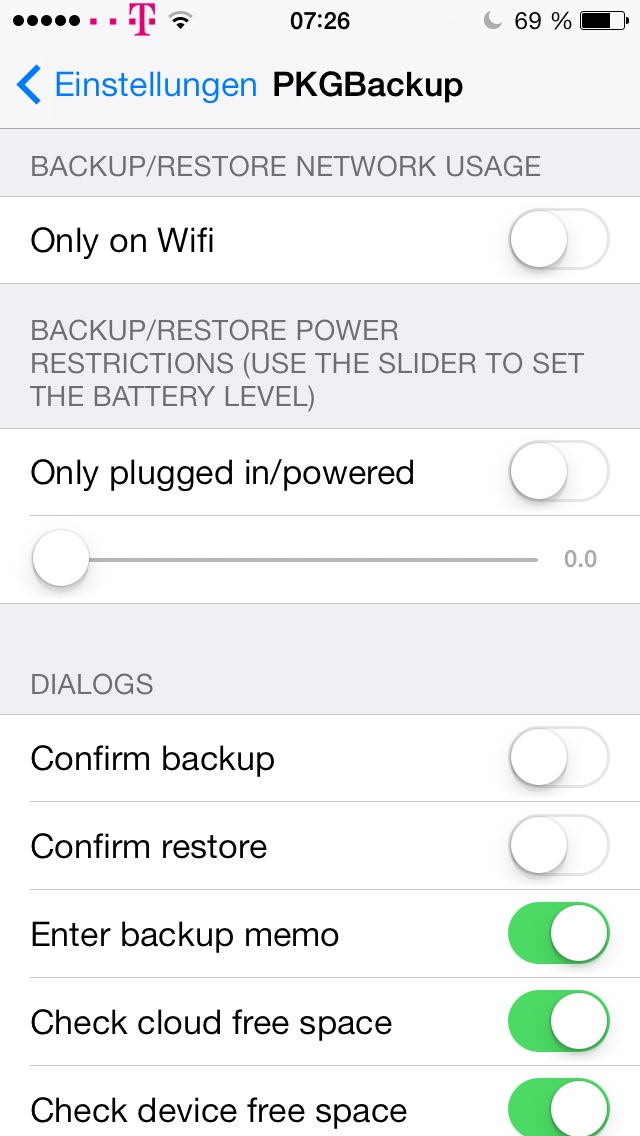Switch off Check device free space
The image size is (640, 1136).
coord(559,1108)
